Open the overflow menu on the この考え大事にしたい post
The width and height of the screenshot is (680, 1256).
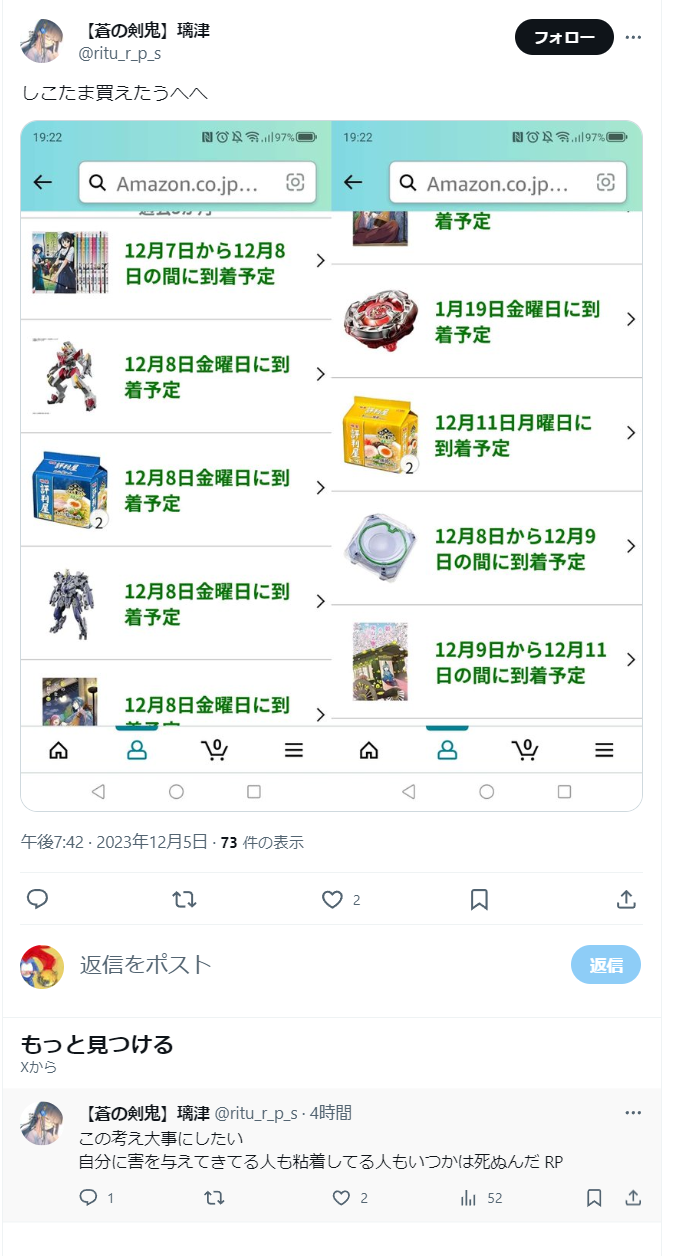pos(633,1113)
